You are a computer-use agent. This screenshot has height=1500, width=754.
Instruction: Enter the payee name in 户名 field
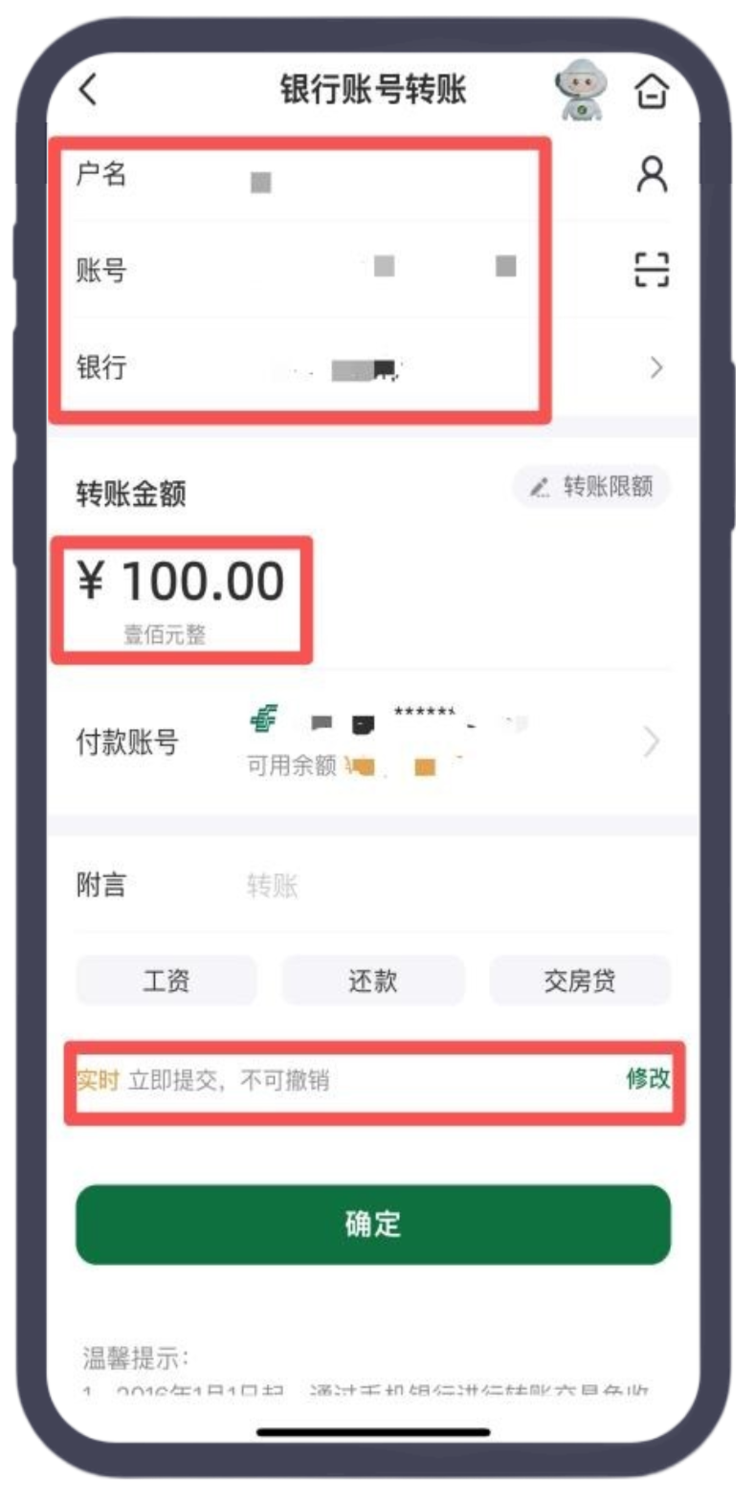tap(380, 178)
